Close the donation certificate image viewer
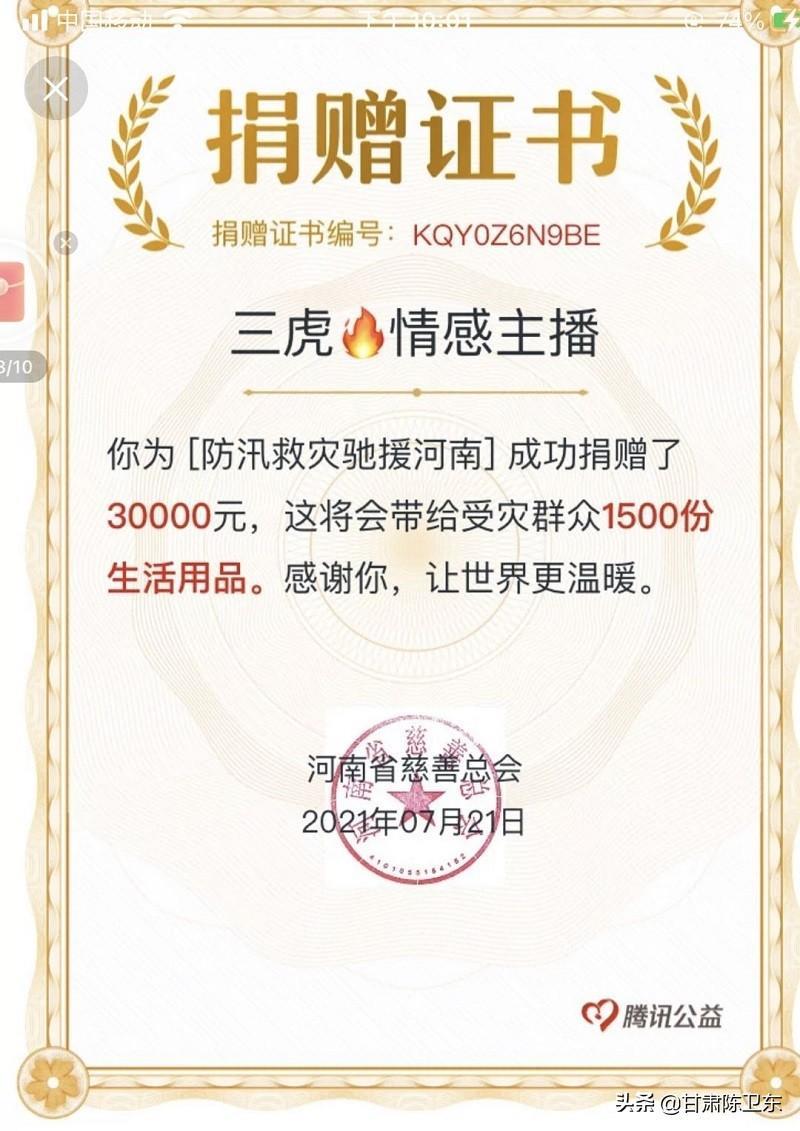The height and width of the screenshot is (1131, 800). (x=56, y=89)
